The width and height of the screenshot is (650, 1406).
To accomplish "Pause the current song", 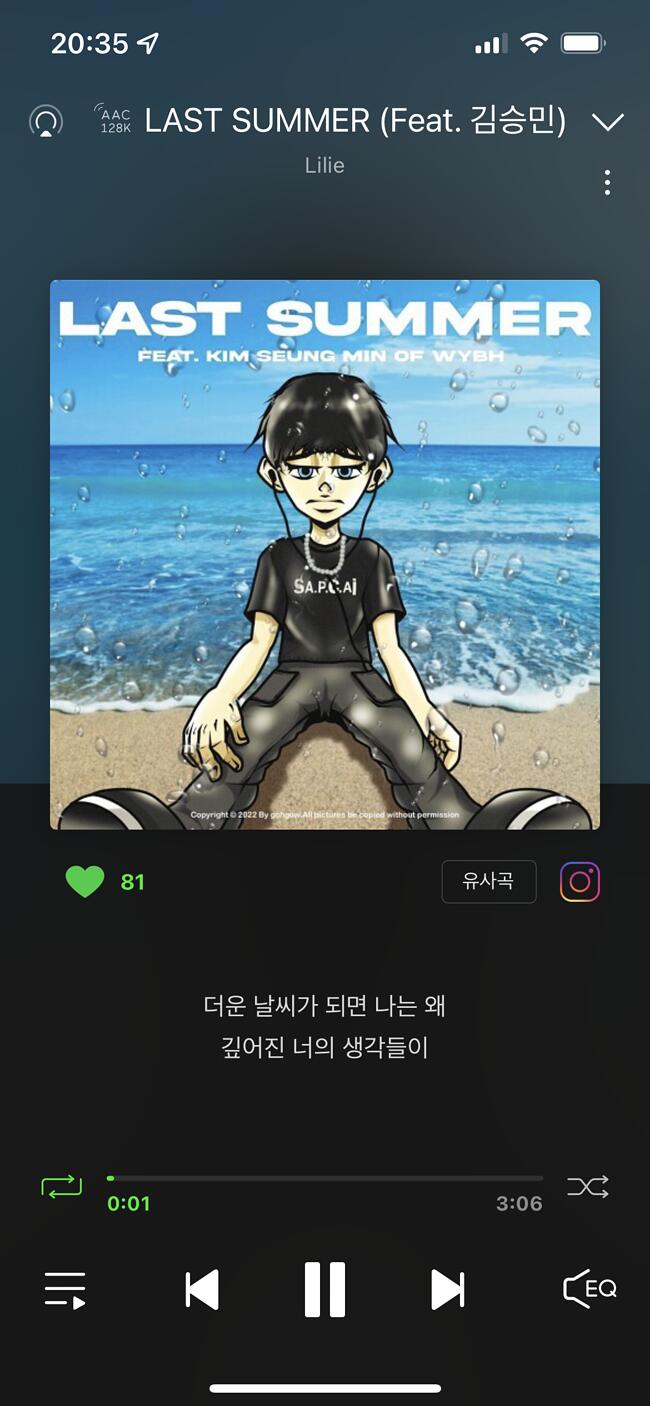I will click(325, 1290).
